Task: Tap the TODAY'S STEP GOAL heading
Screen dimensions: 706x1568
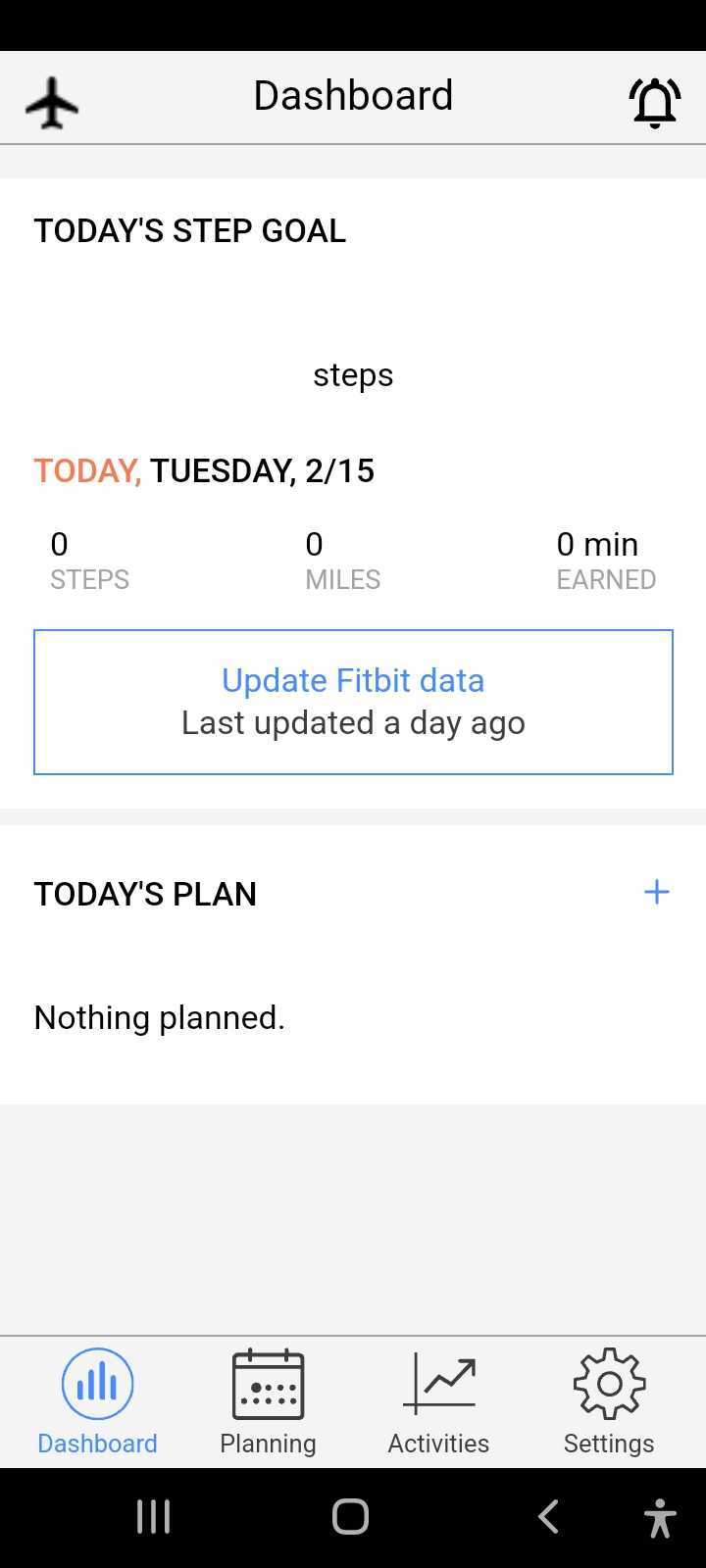Action: [x=189, y=230]
